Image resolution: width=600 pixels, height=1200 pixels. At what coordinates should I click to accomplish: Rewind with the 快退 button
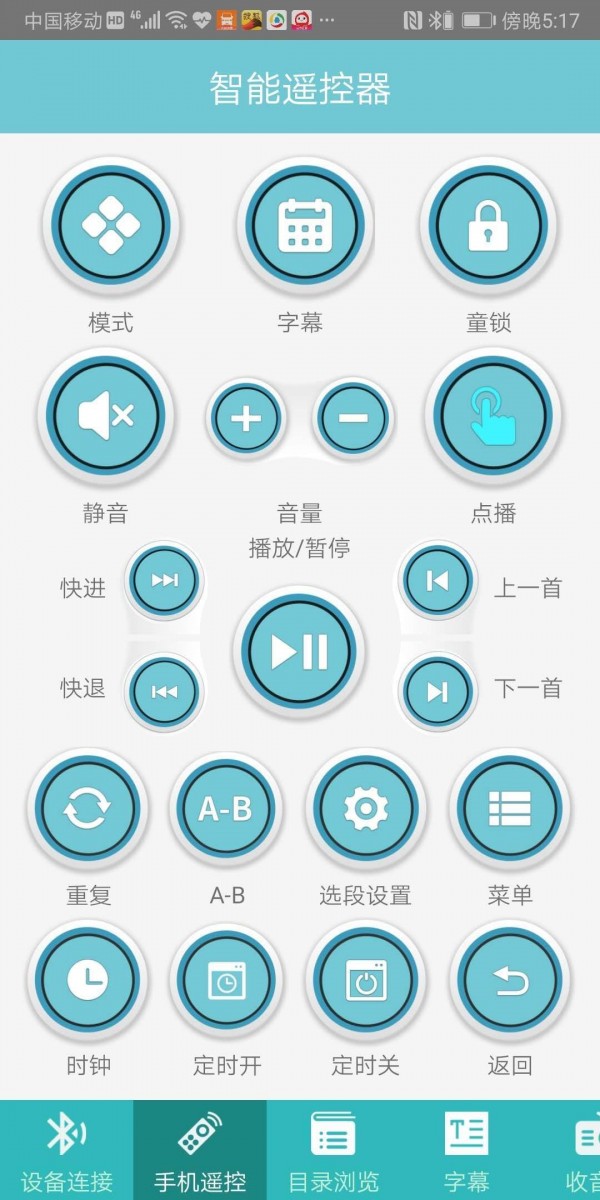(164, 691)
